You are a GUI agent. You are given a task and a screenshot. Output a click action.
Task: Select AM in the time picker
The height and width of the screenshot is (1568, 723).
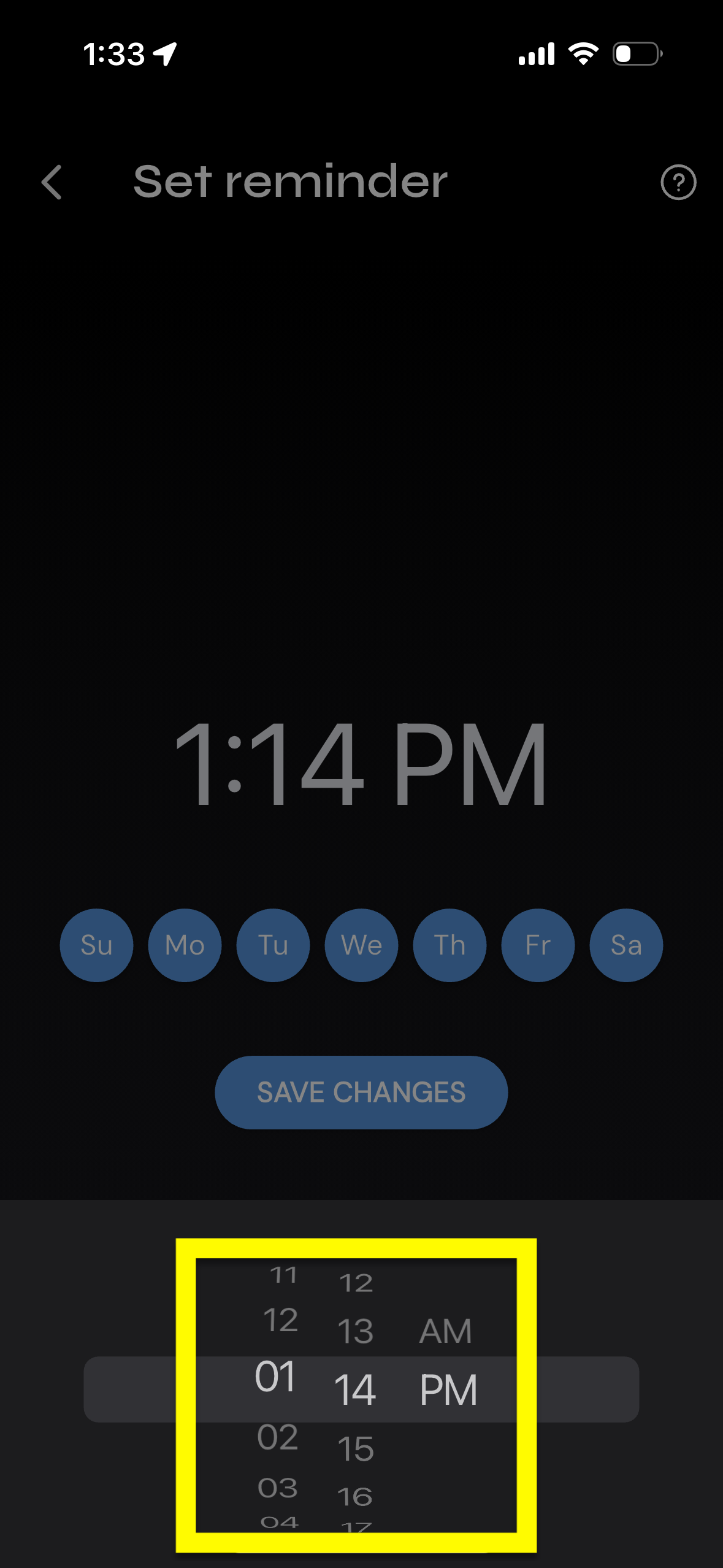click(446, 1331)
